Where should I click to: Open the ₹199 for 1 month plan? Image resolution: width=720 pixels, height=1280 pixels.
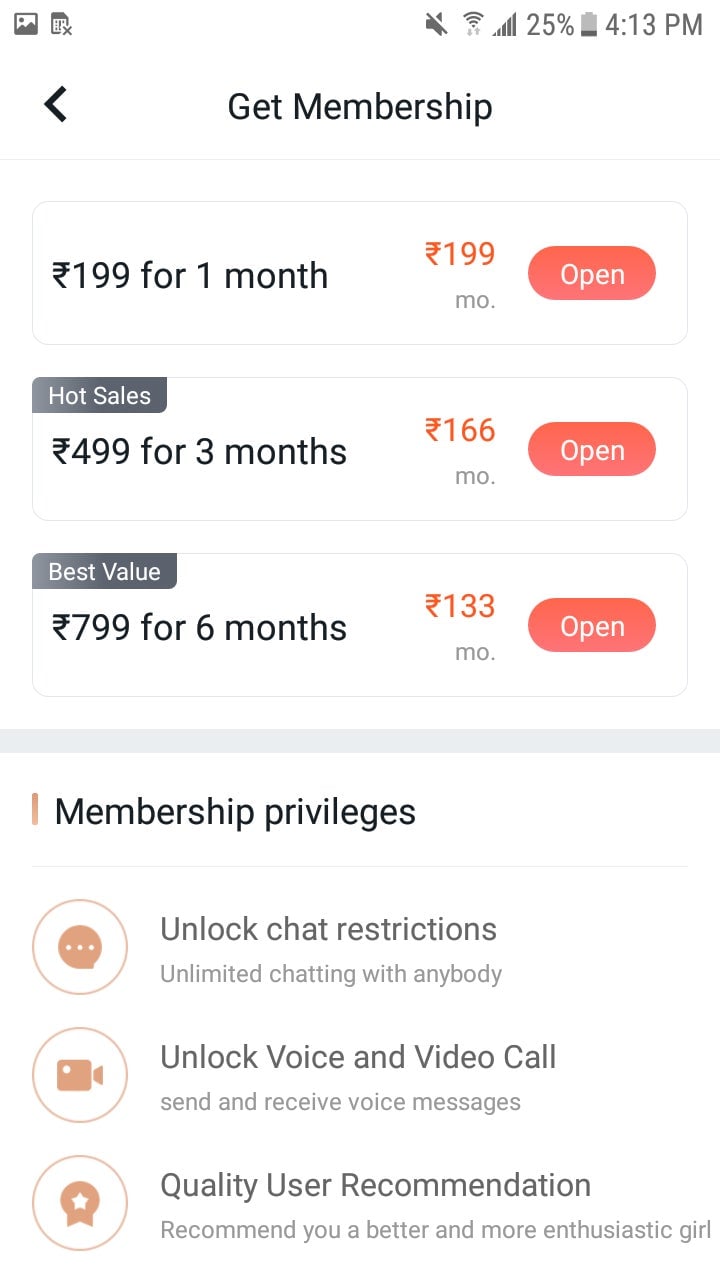[x=592, y=274]
